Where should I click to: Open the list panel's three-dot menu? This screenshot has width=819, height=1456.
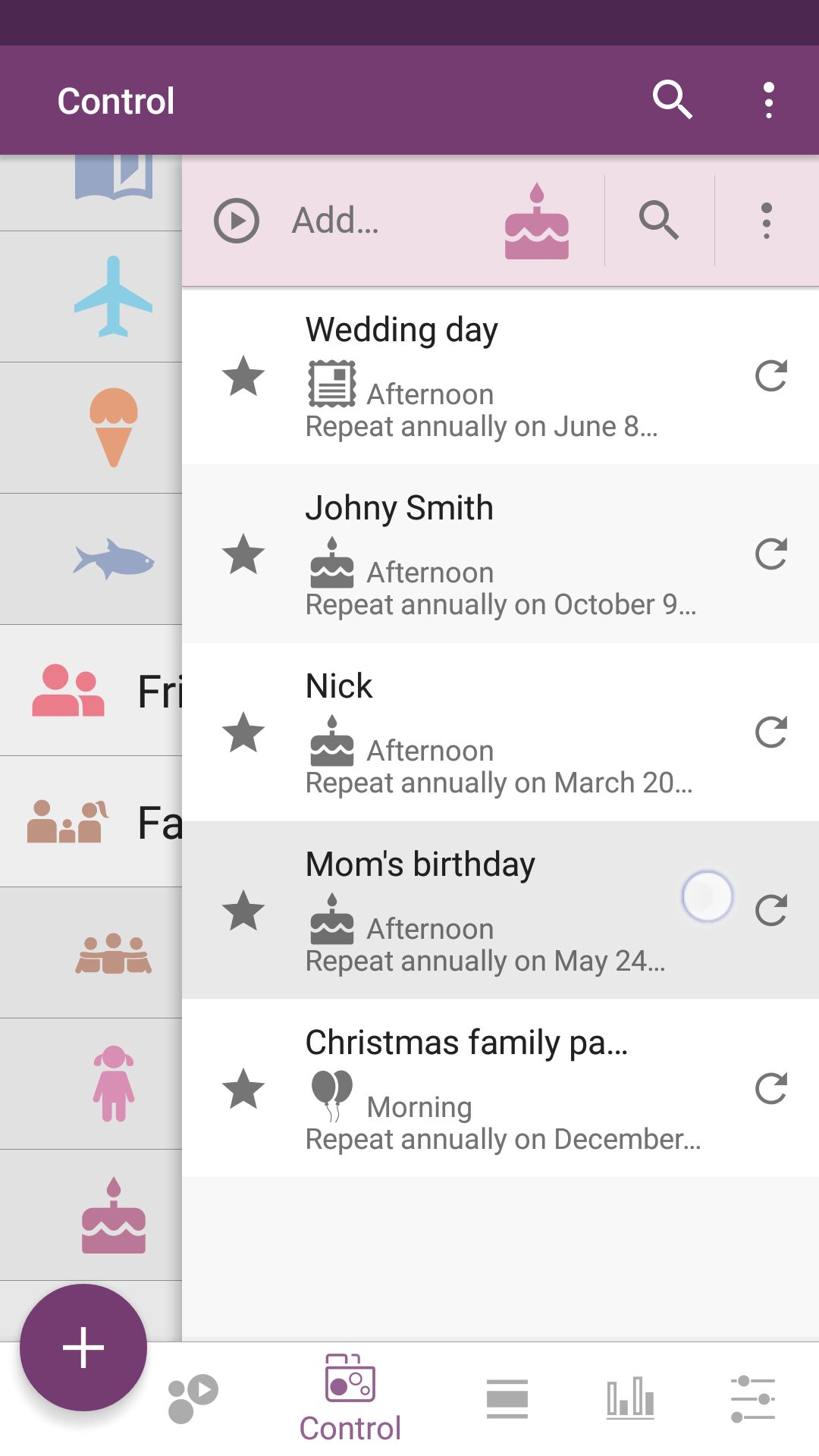767,221
